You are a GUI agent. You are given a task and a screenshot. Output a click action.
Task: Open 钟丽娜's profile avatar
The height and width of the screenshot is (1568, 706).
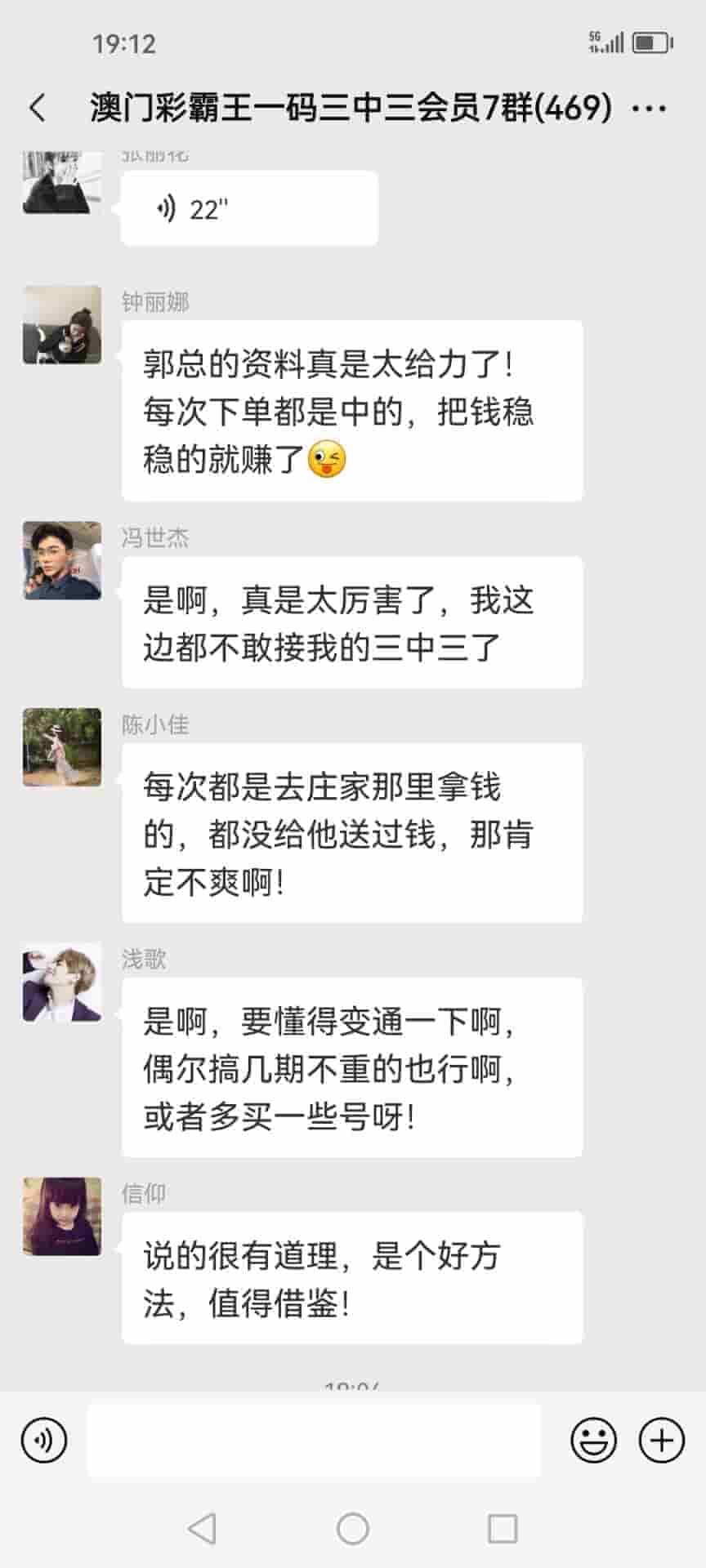pyautogui.click(x=62, y=325)
